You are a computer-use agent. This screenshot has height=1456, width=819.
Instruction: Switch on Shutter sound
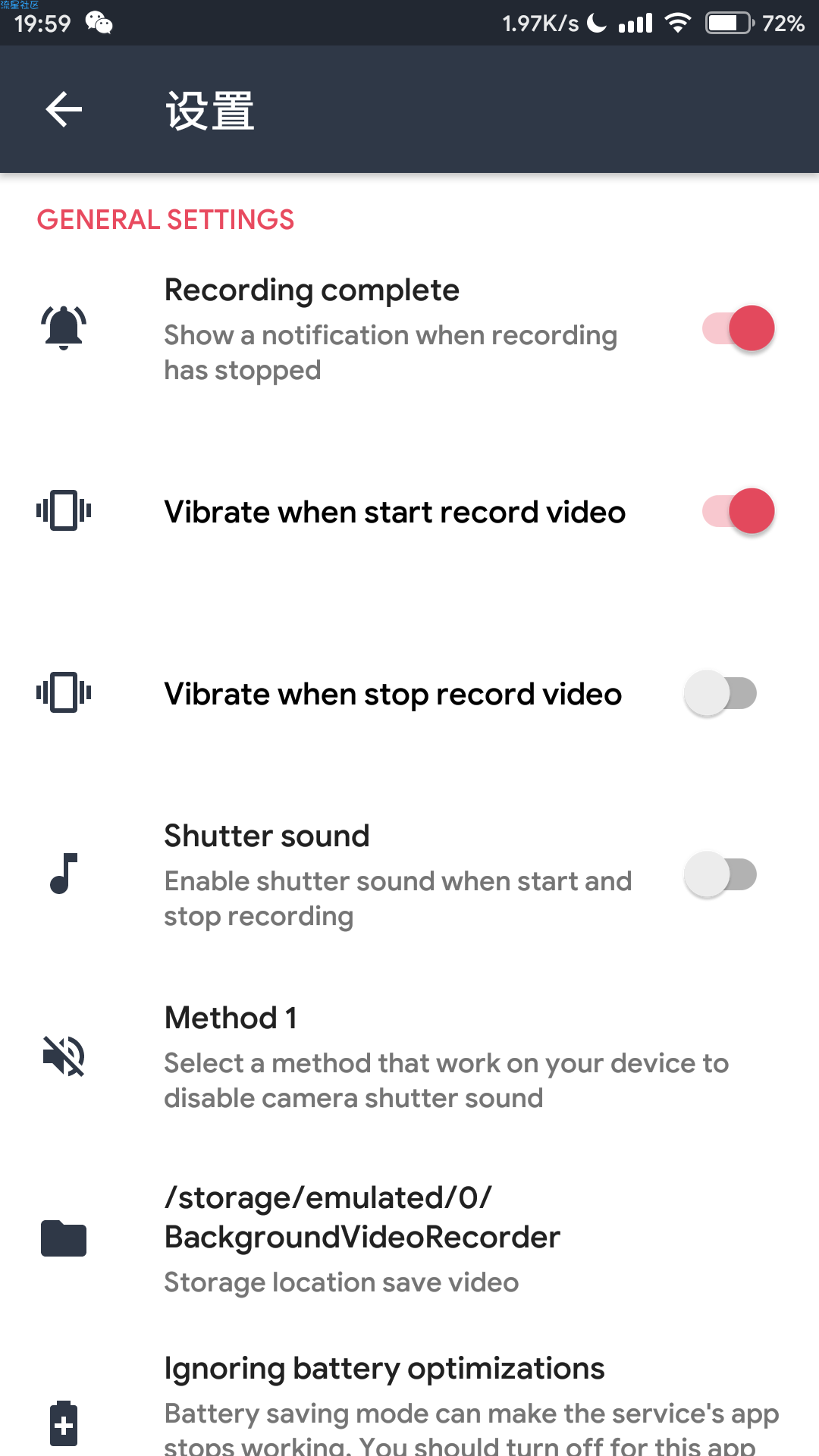tap(720, 874)
